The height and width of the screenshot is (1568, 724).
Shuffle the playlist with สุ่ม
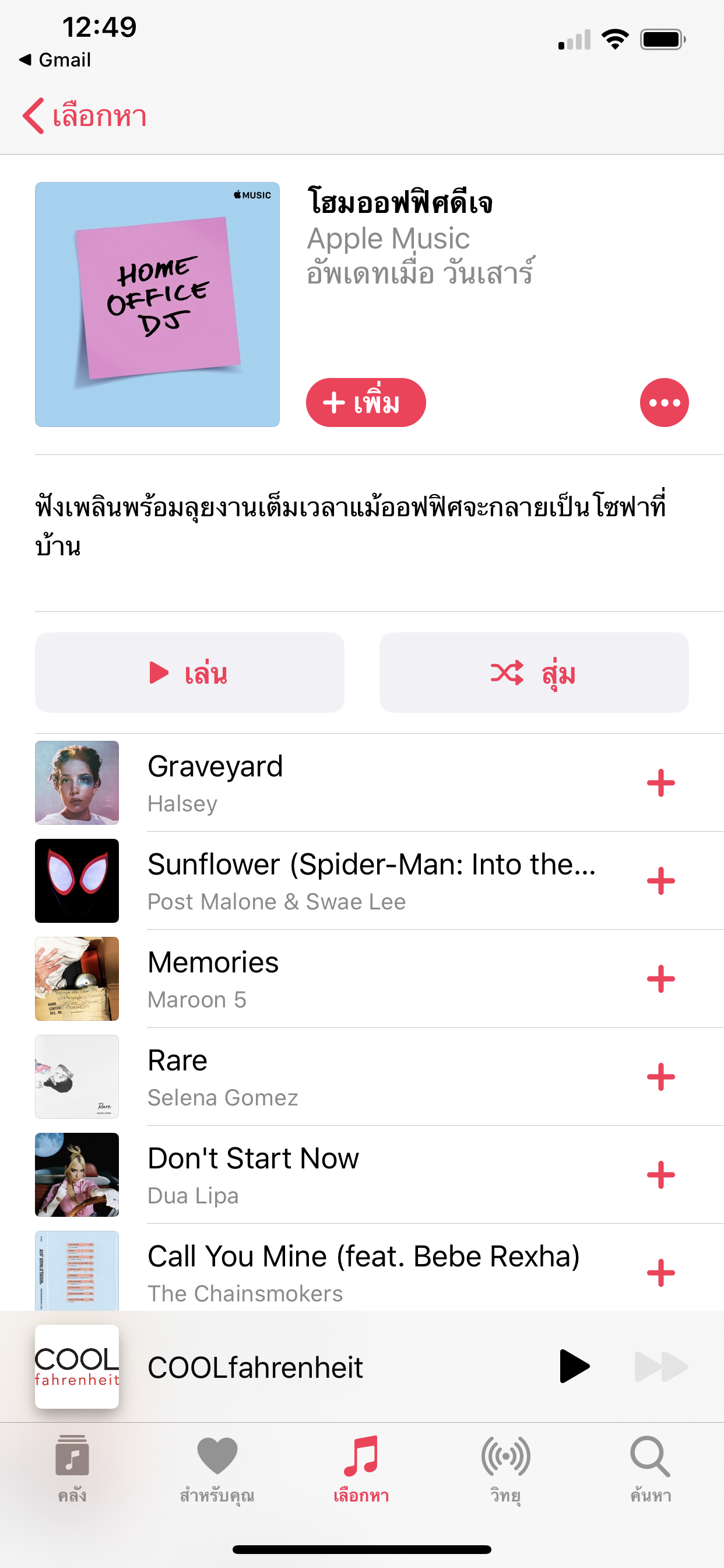pos(533,673)
